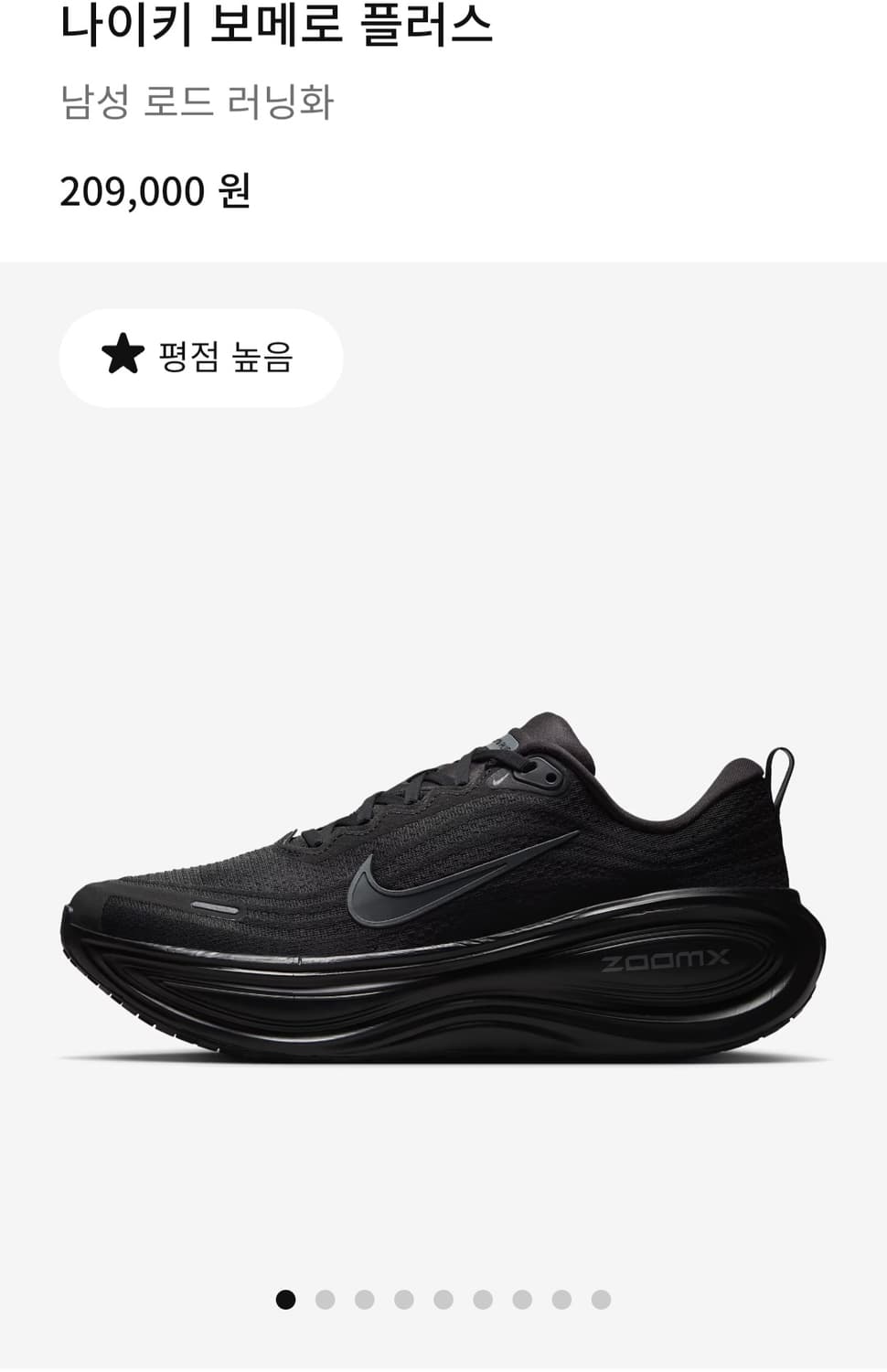887x1372 pixels.
Task: Tap the seventh pagination dot
Action: [522, 1299]
